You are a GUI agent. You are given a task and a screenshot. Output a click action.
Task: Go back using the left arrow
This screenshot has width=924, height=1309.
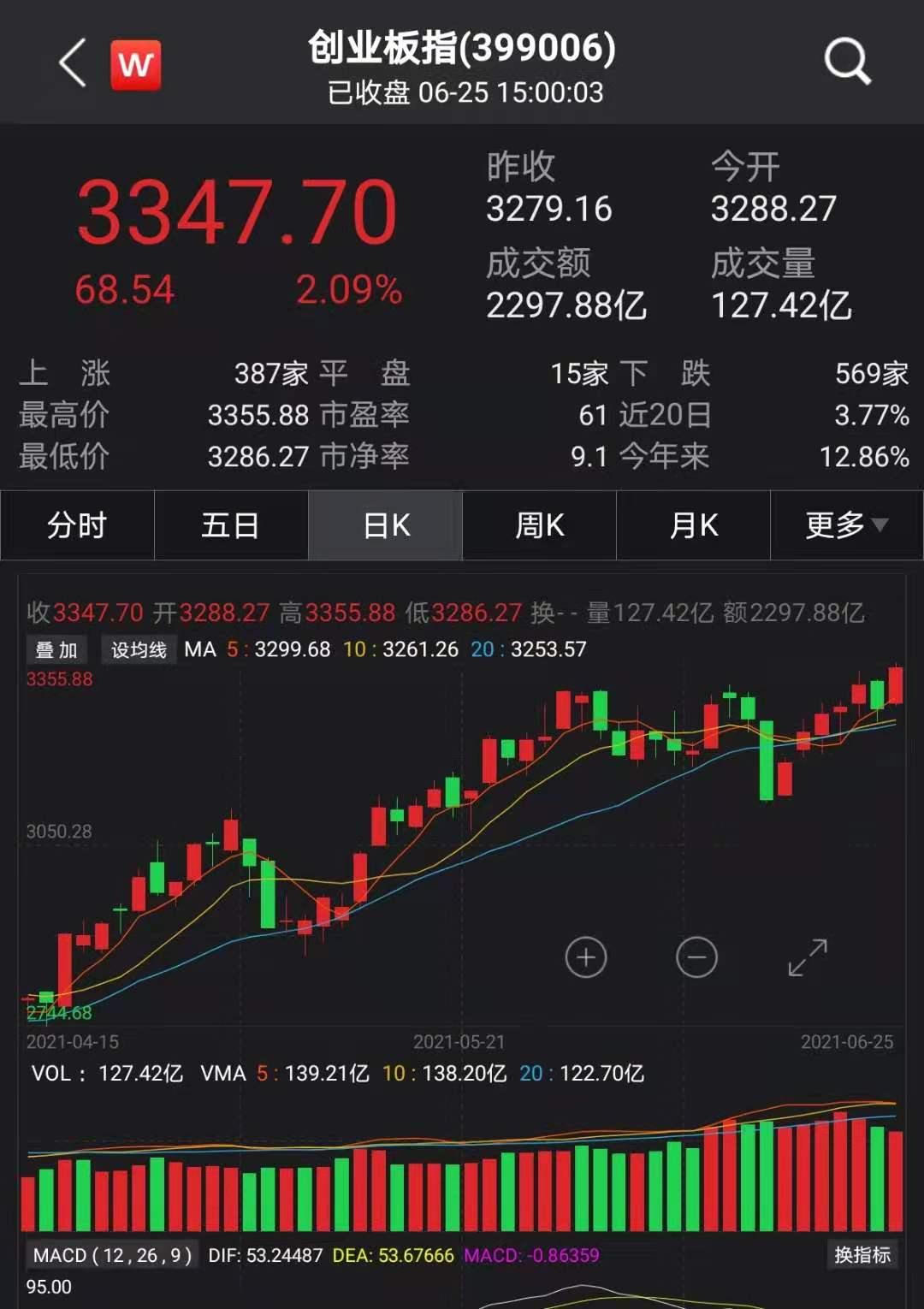[x=72, y=64]
